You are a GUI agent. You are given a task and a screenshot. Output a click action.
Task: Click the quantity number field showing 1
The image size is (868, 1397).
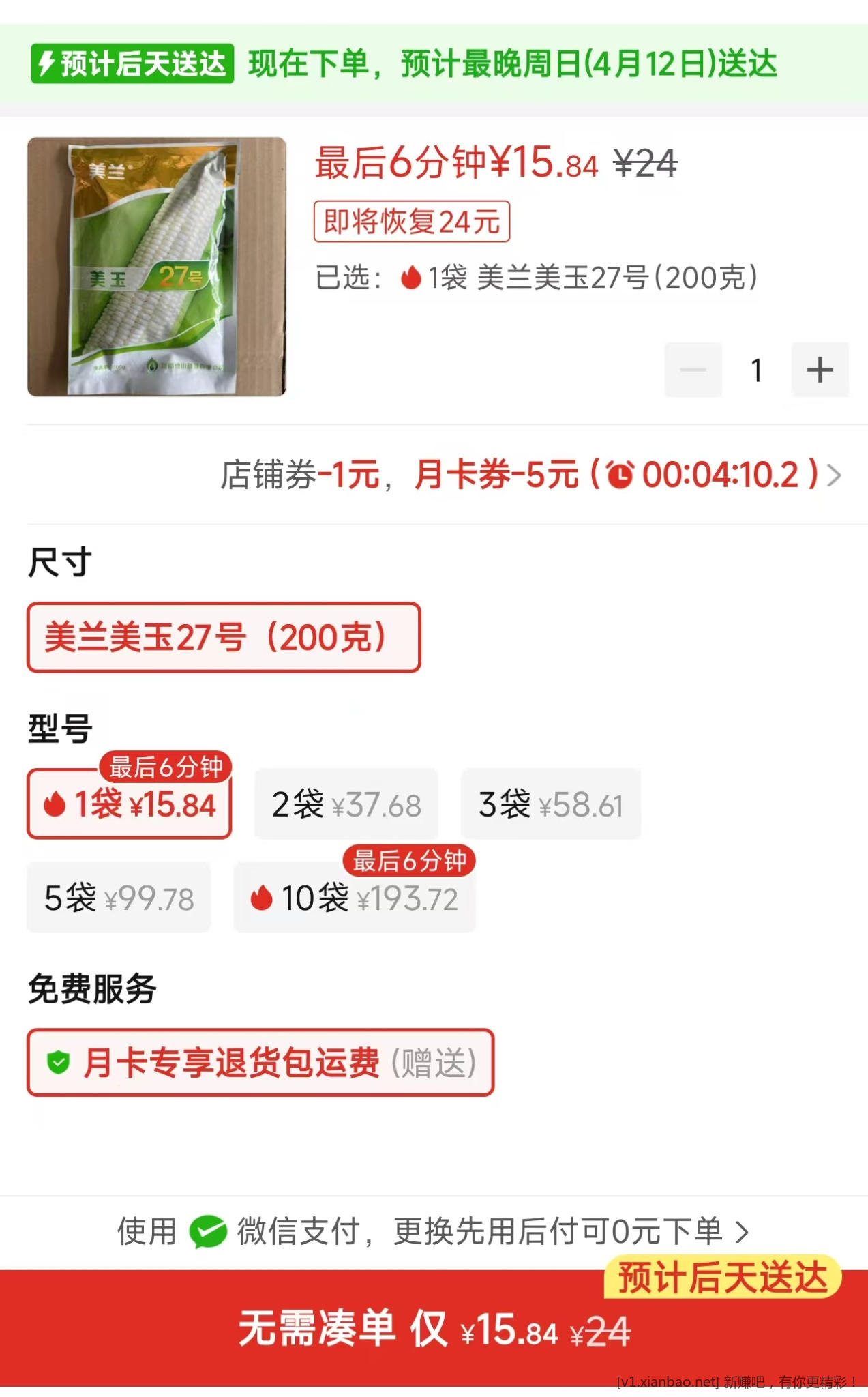756,369
